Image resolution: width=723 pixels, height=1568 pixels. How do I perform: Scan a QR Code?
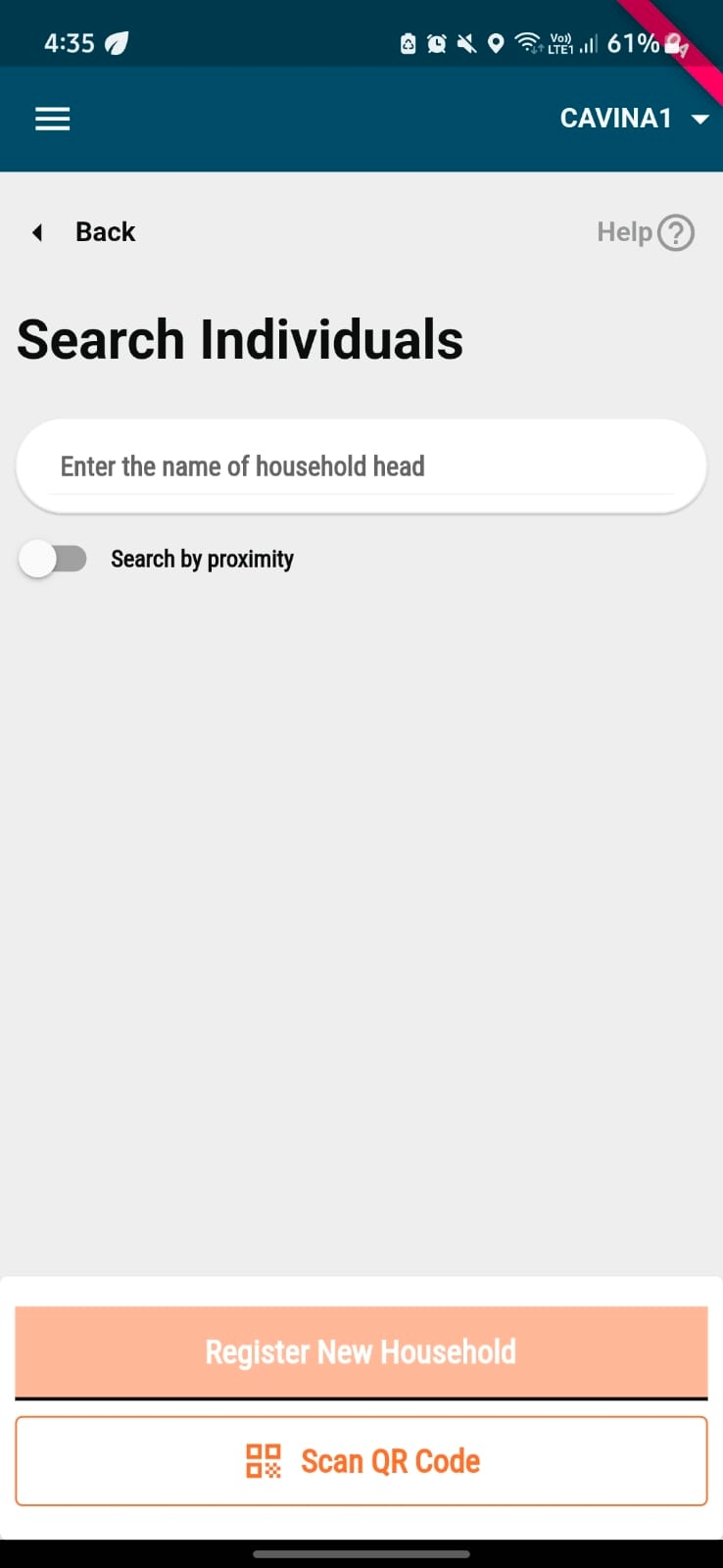coord(361,1461)
